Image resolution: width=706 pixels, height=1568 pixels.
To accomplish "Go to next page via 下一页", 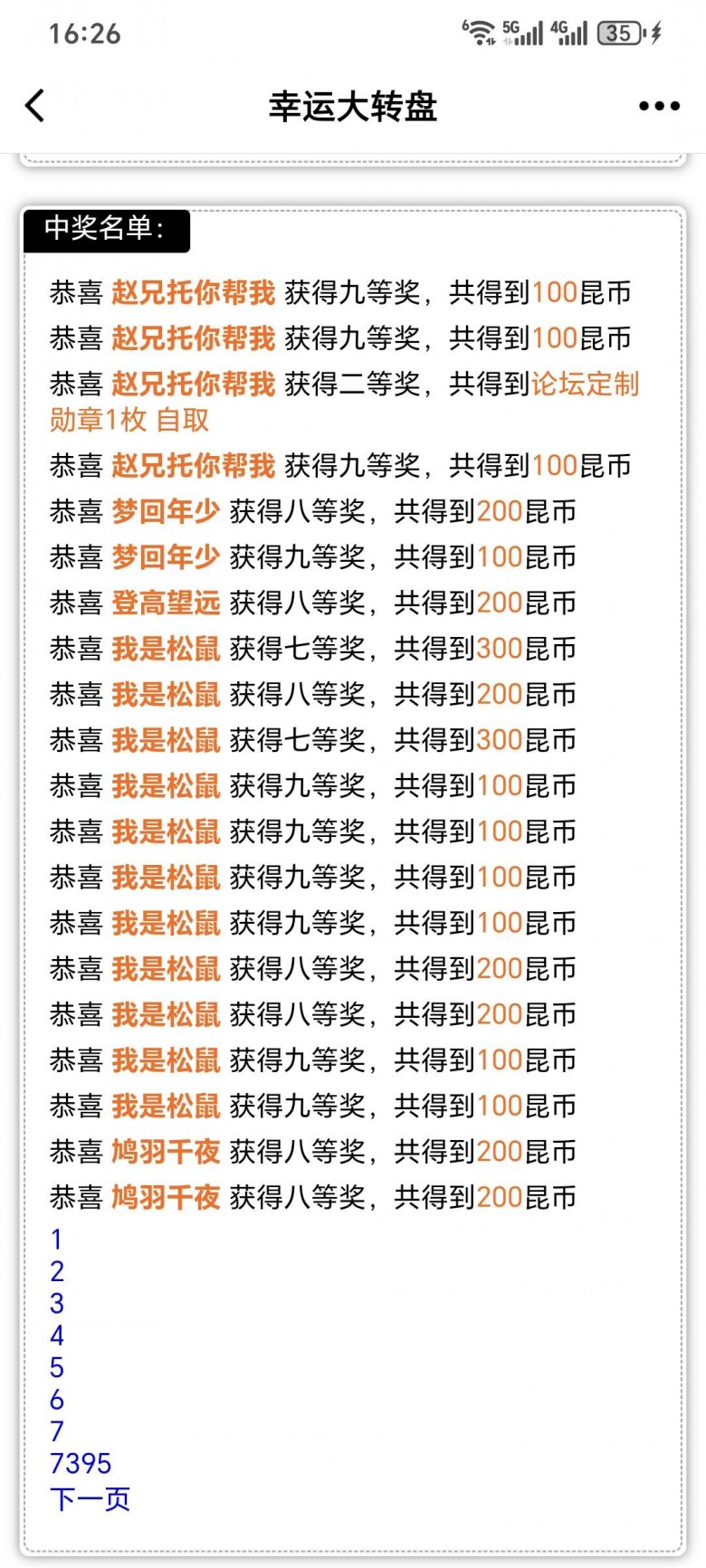I will point(90,1499).
